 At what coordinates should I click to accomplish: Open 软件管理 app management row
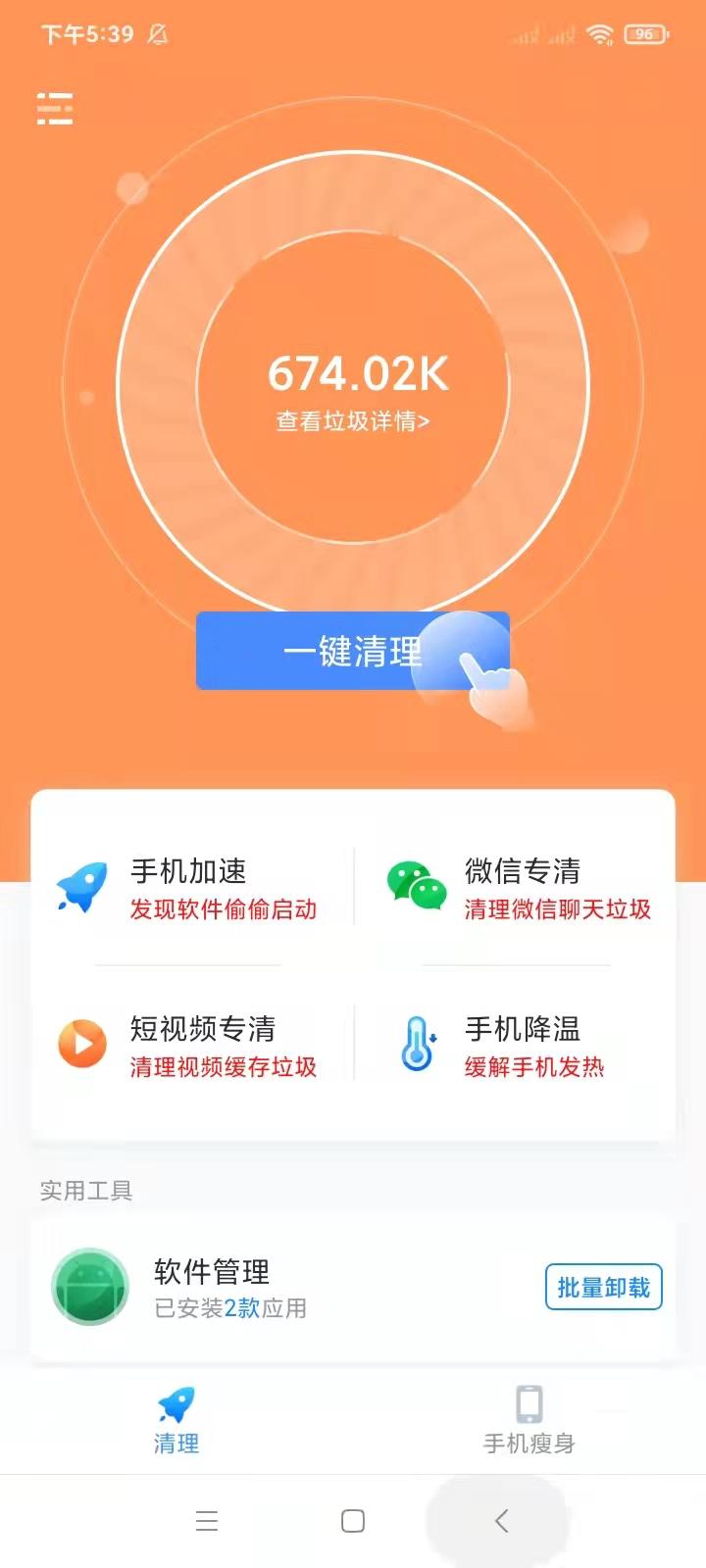pyautogui.click(x=353, y=1288)
